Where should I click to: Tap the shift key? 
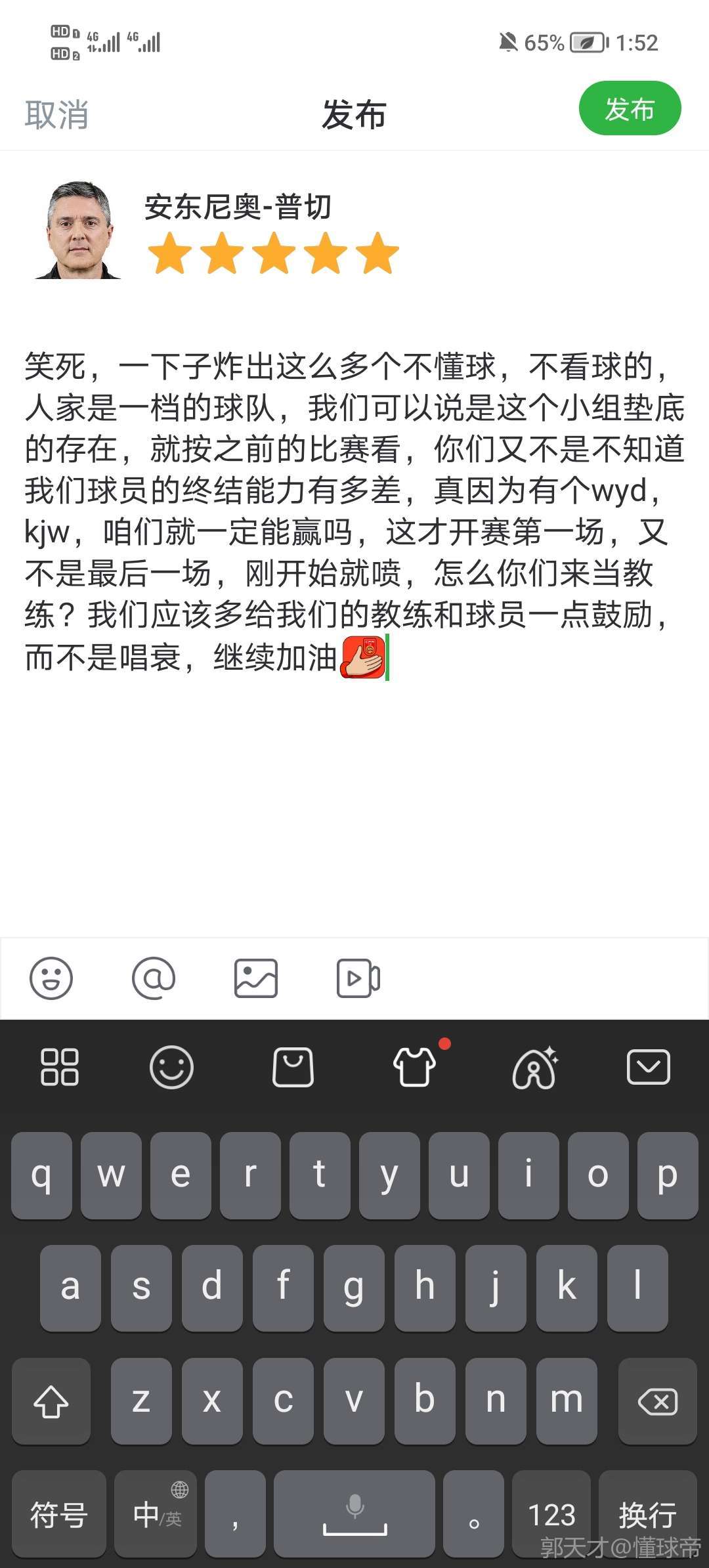coord(51,1402)
